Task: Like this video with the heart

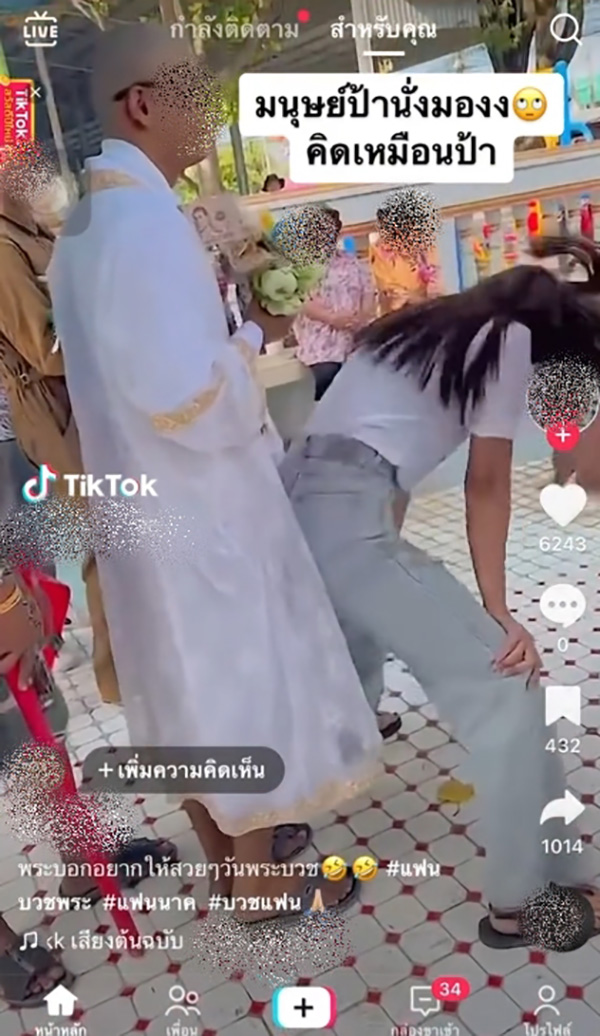Action: [x=562, y=506]
